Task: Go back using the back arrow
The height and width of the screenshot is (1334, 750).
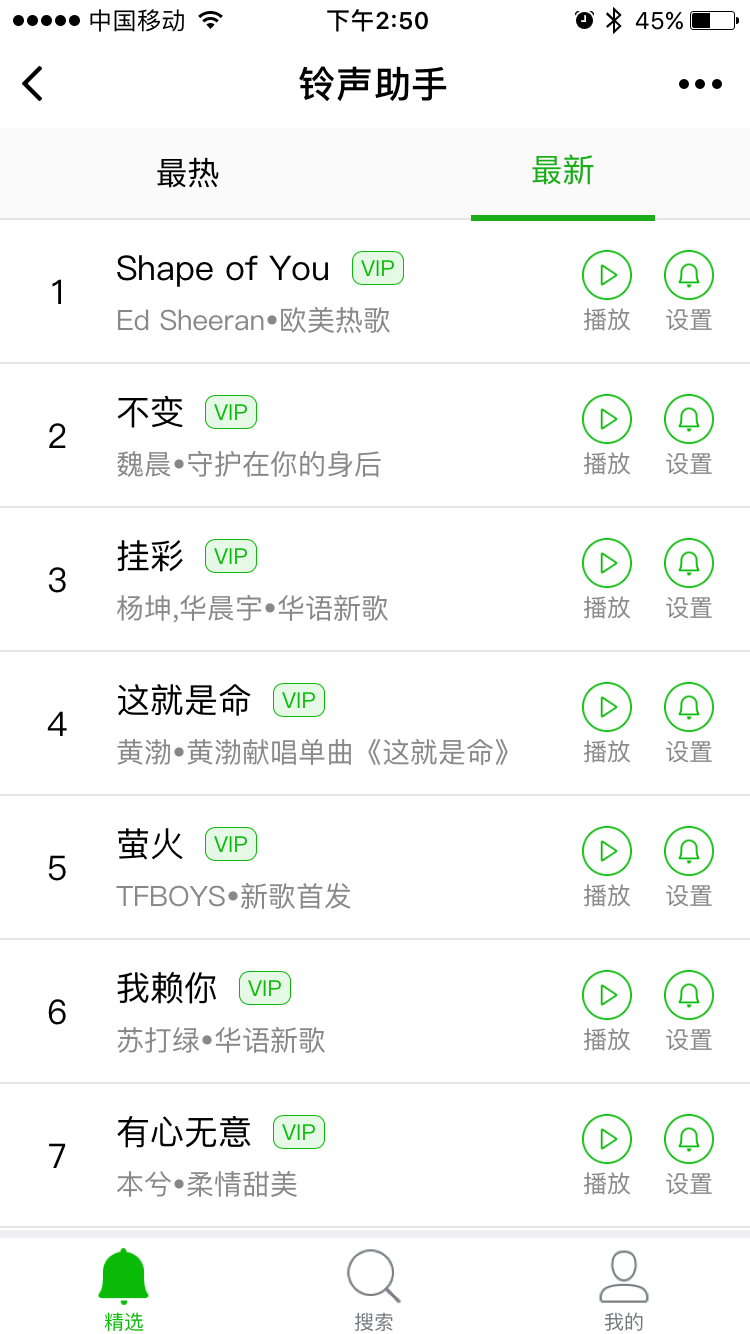Action: (33, 83)
